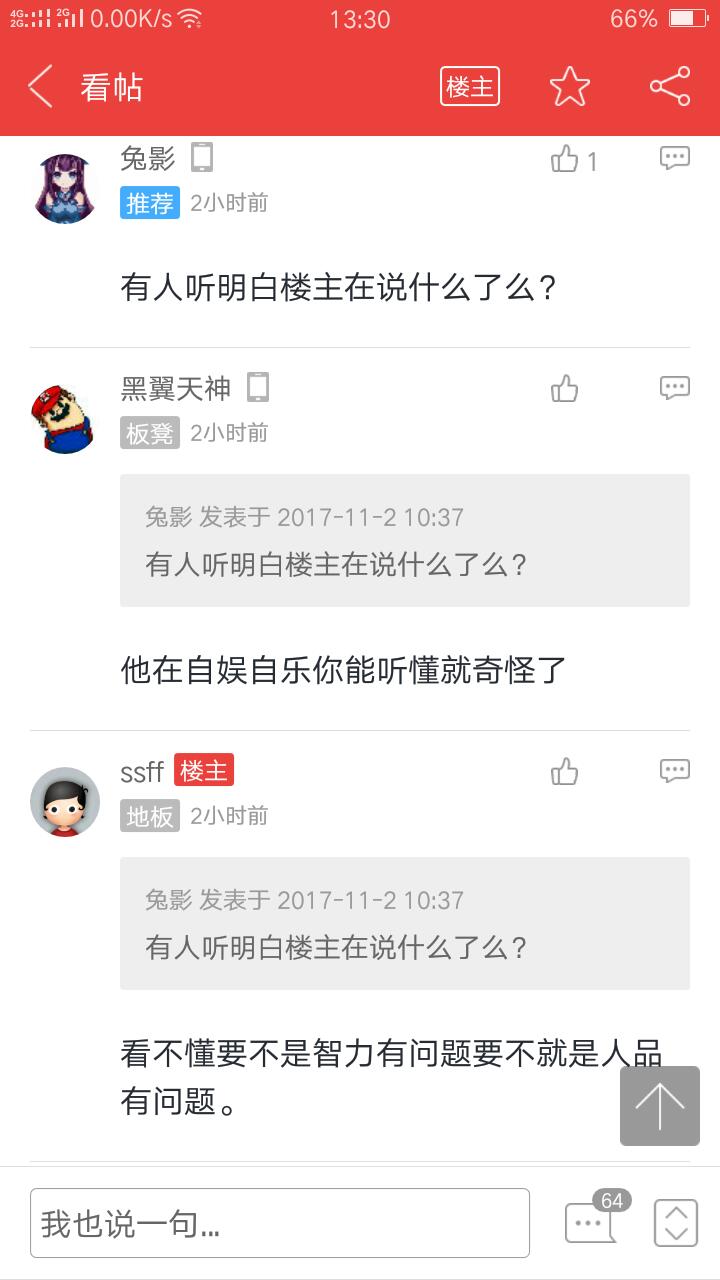Tap the 我也说一句 comment field
The image size is (720, 1280).
280,1223
